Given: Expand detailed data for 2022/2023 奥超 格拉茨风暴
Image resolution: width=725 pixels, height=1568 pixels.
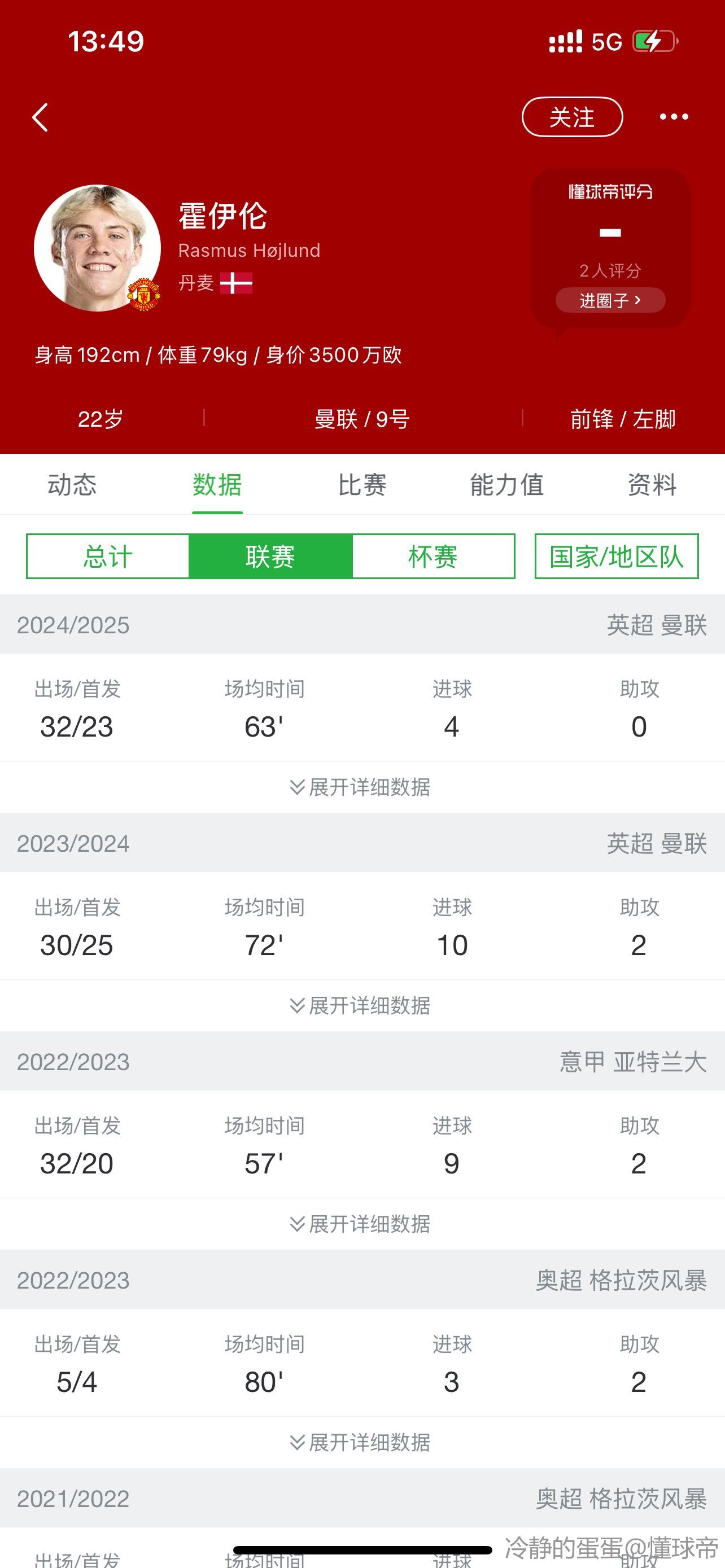Looking at the screenshot, I should coord(360,1442).
